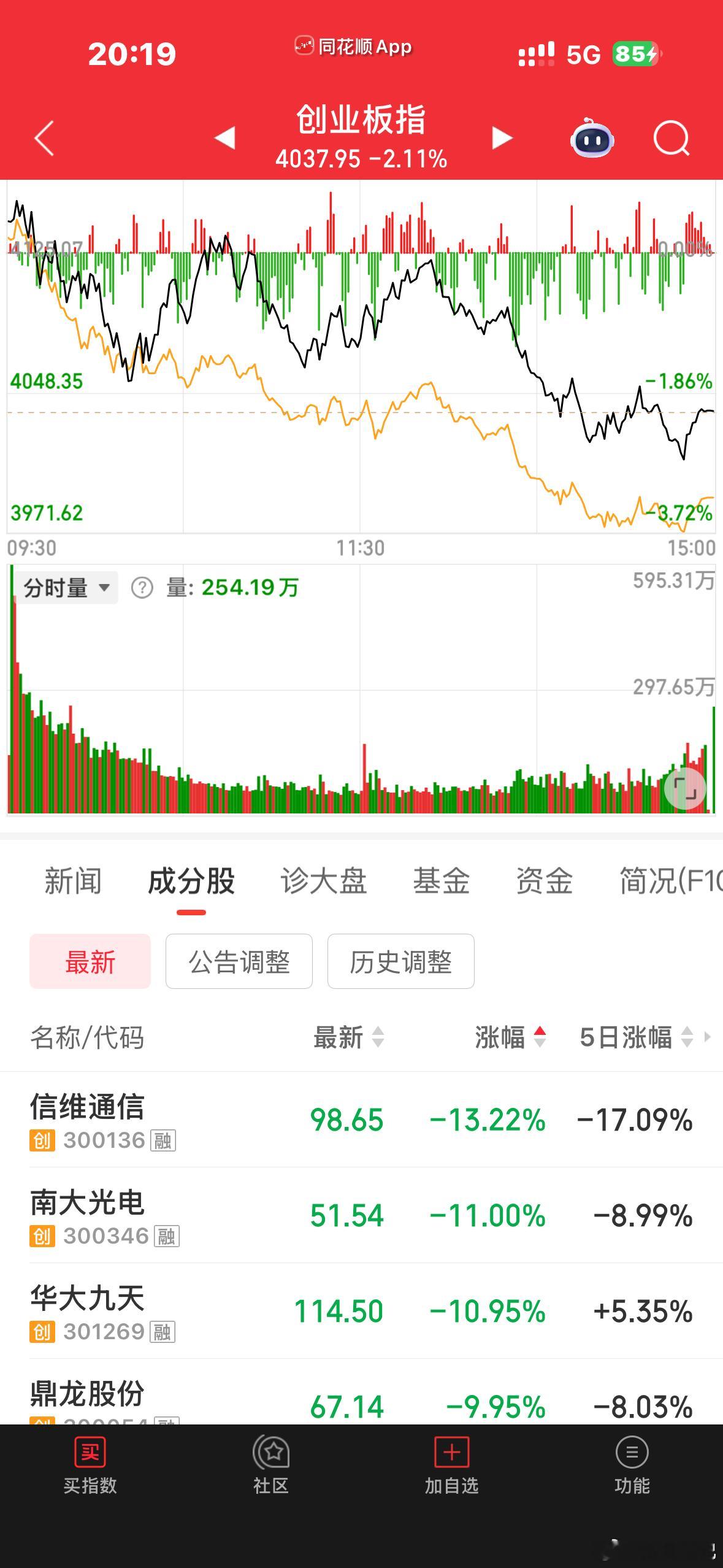Open the robot AI assistant
The height and width of the screenshot is (1568, 723).
coord(592,138)
